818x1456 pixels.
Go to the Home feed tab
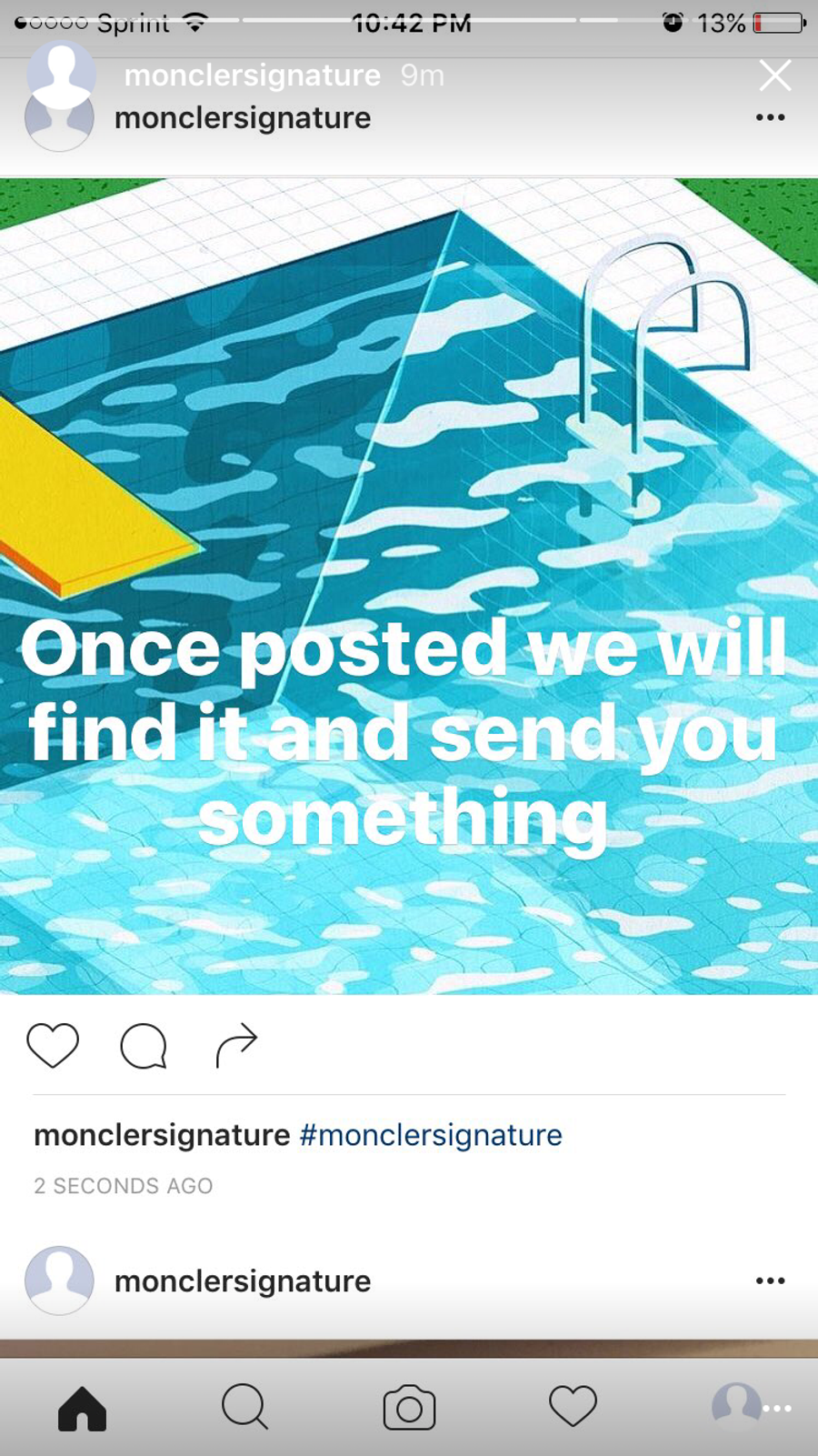(83, 1408)
